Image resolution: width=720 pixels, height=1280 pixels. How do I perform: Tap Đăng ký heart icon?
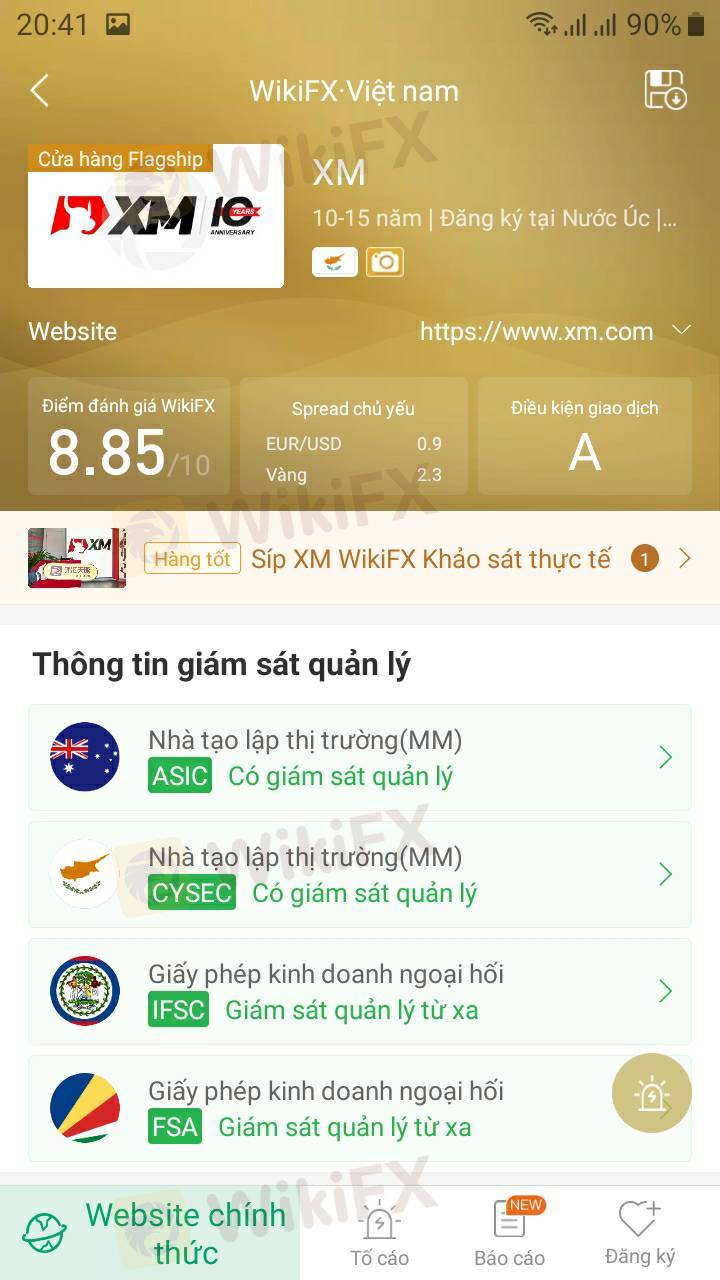pos(640,1236)
